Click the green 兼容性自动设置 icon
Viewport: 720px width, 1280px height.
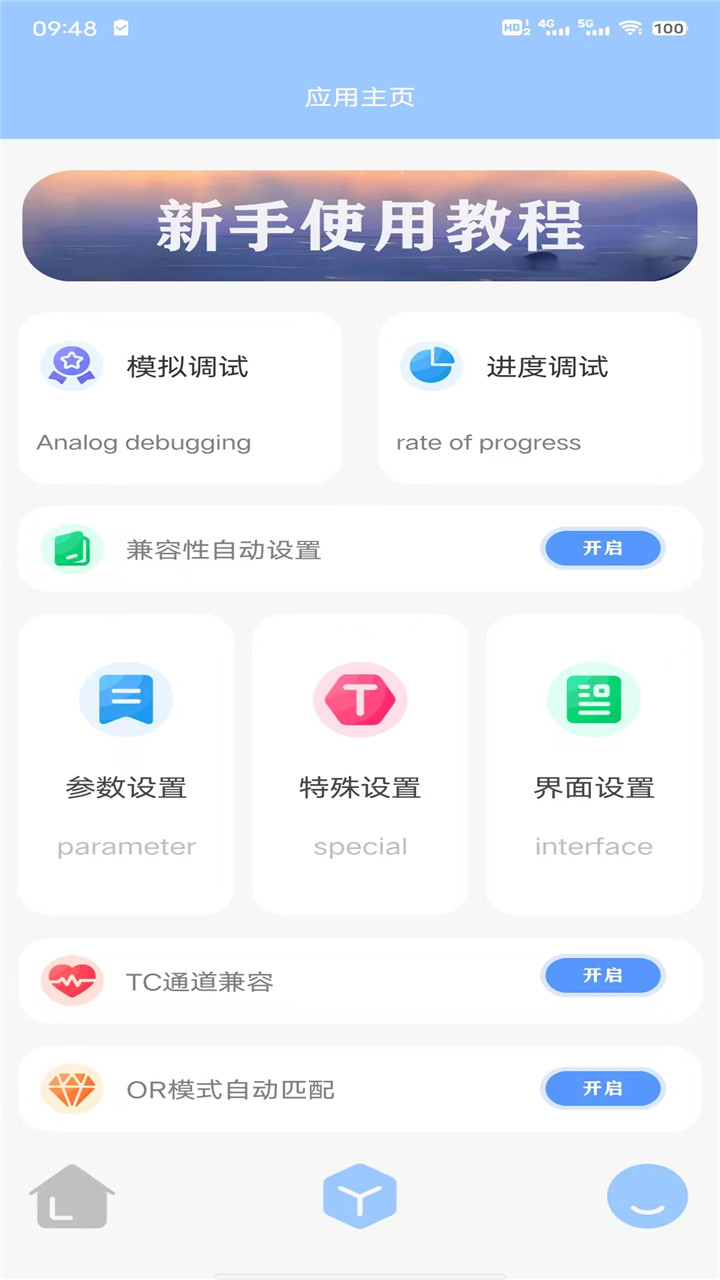(72, 549)
